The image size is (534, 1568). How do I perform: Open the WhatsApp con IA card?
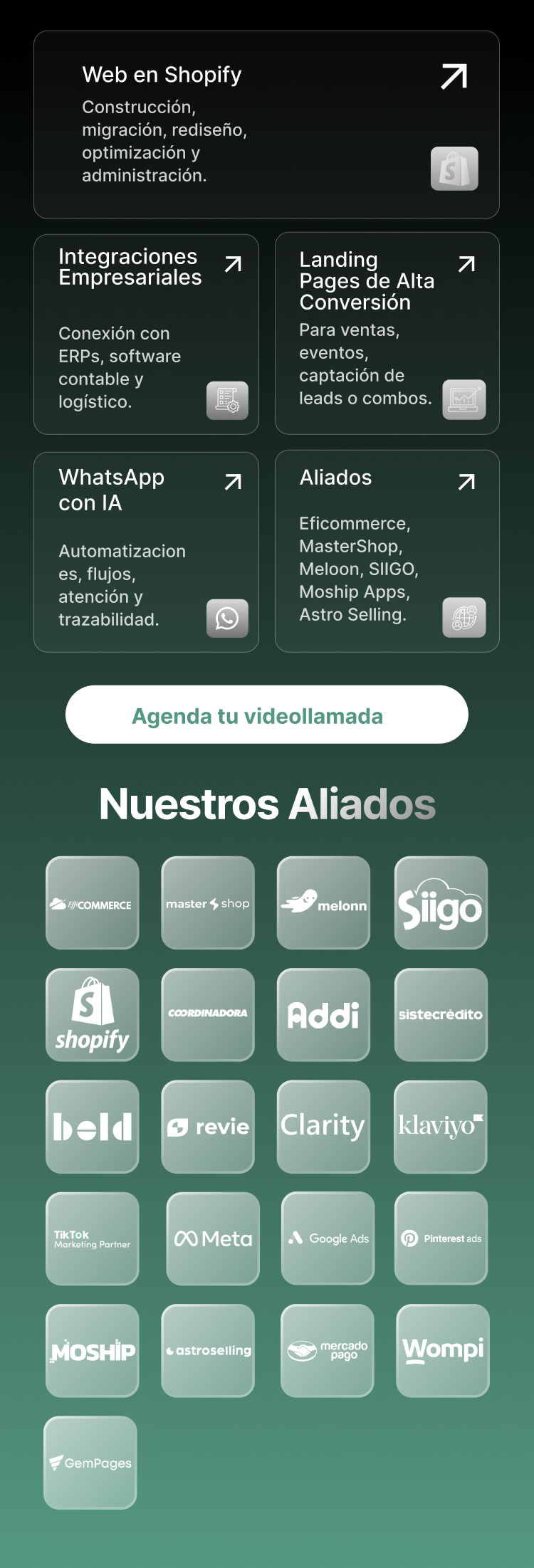point(146,552)
